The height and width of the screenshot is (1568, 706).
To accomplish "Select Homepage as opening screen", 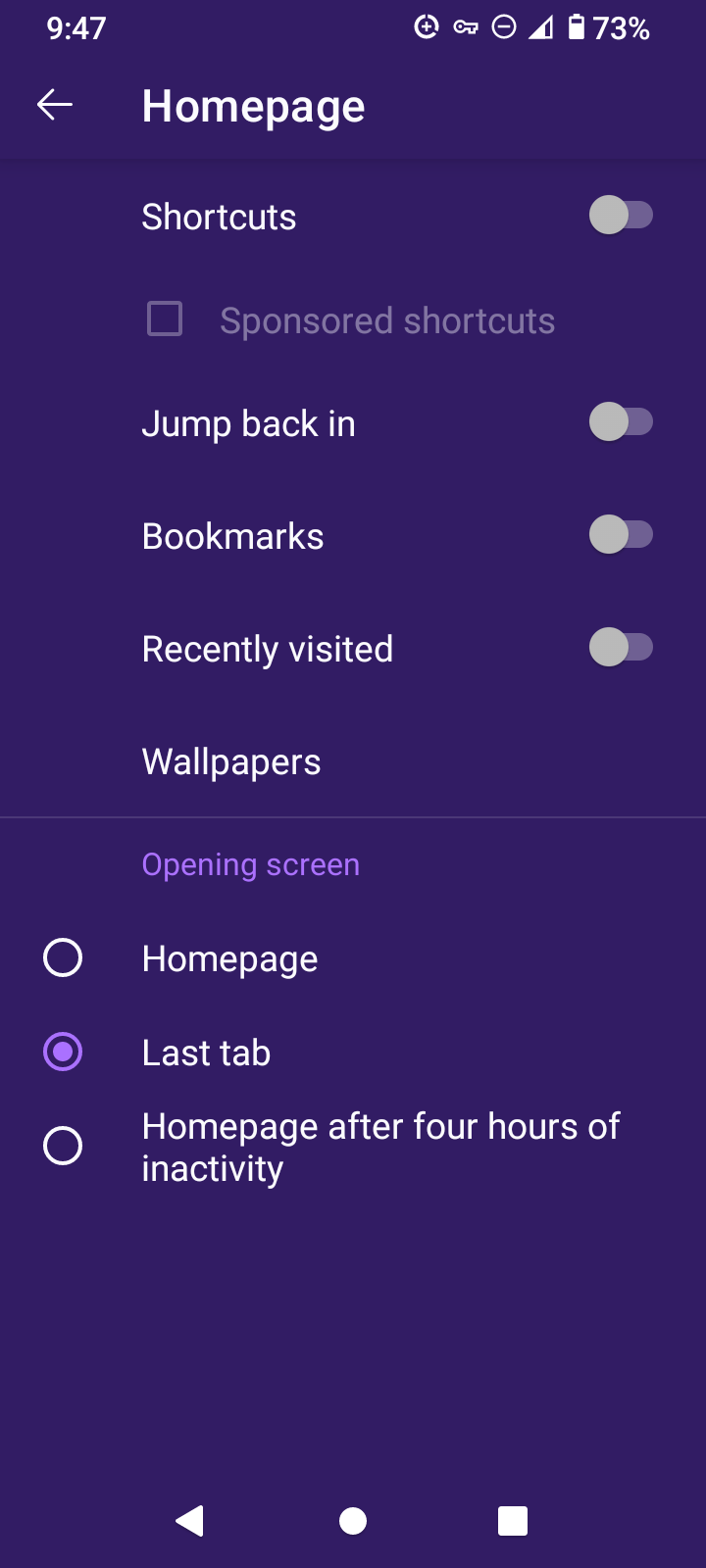I will pyautogui.click(x=63, y=957).
